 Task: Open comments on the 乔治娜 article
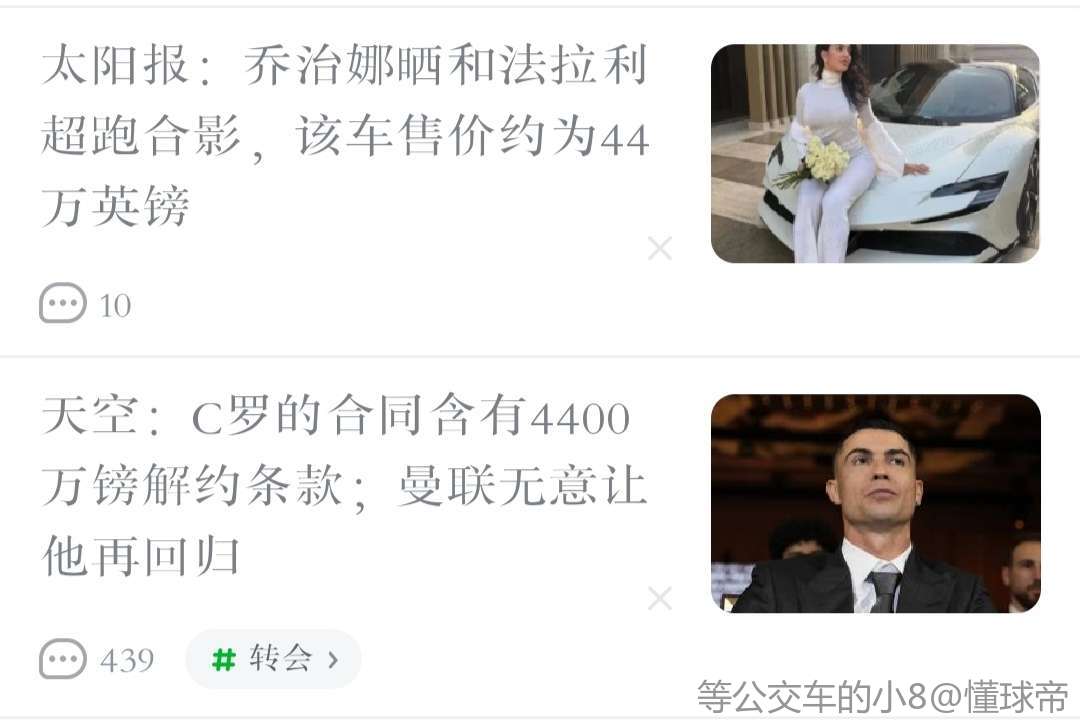[x=86, y=304]
